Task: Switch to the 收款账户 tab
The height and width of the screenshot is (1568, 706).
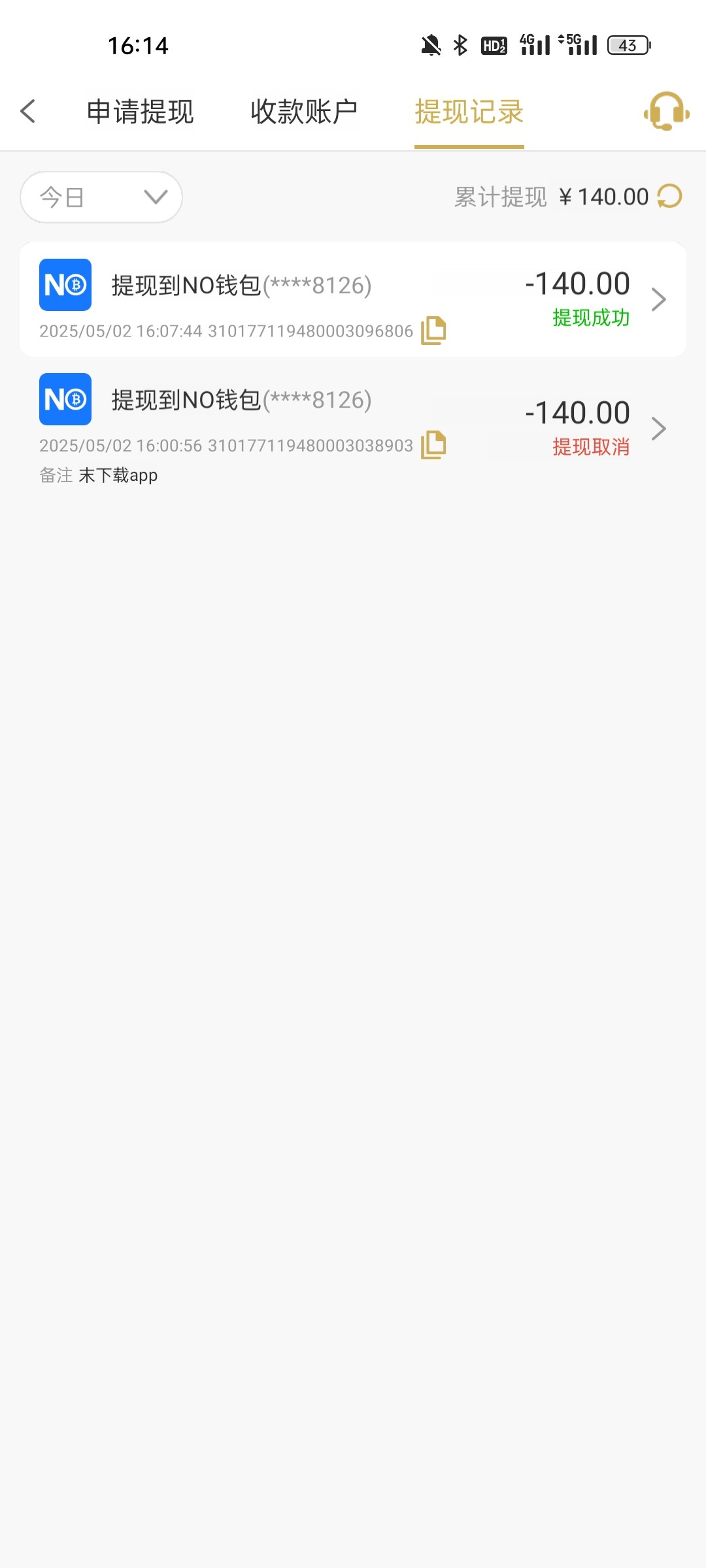Action: pos(304,112)
